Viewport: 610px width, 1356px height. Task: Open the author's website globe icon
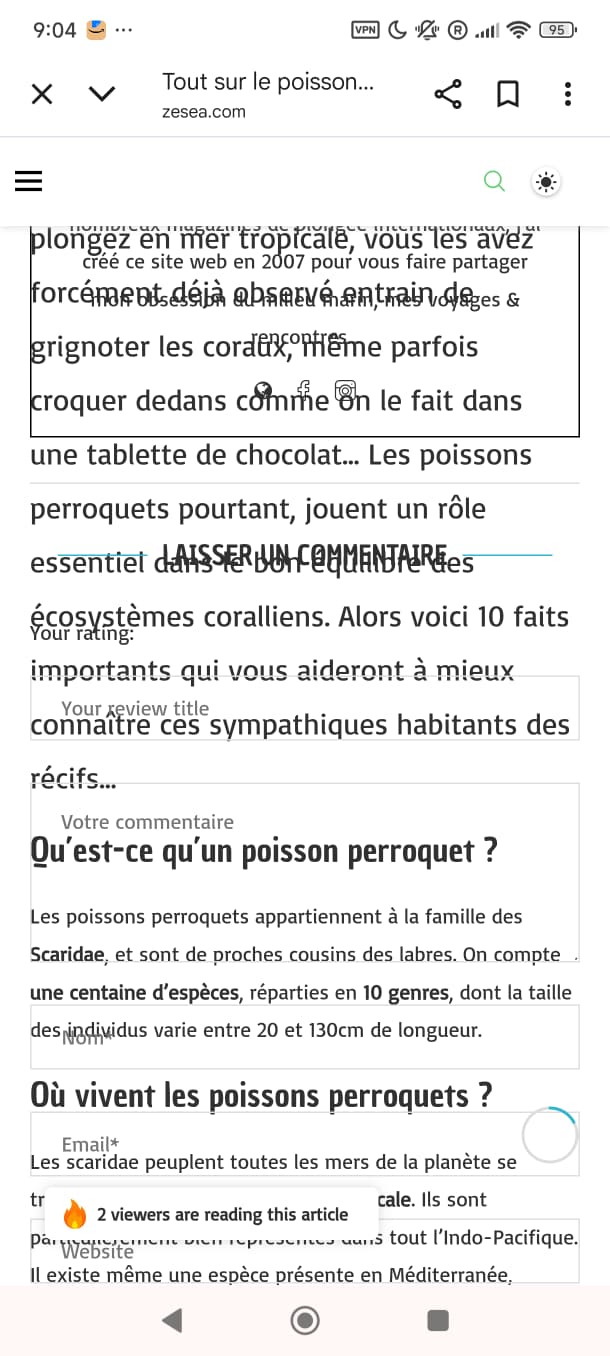tap(263, 389)
